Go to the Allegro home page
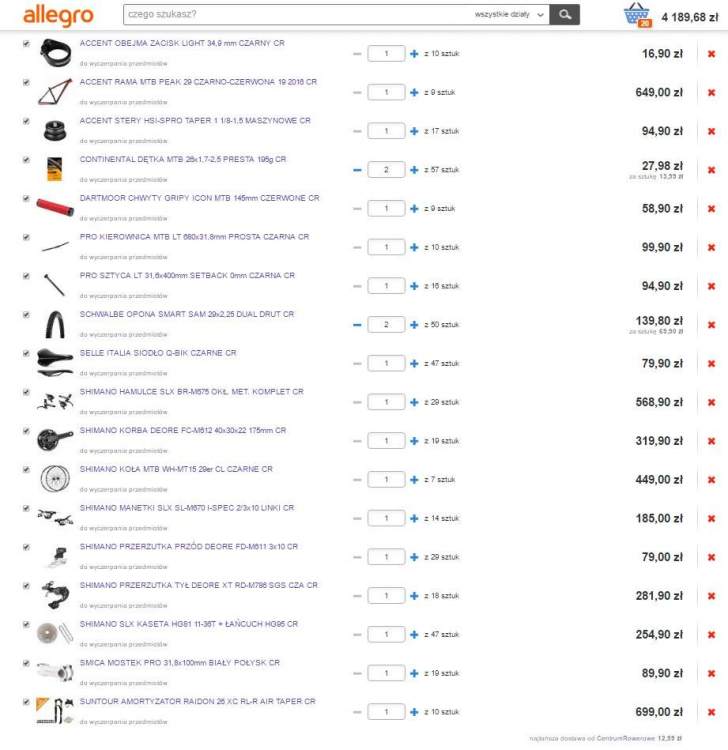728x750 pixels. pos(58,15)
